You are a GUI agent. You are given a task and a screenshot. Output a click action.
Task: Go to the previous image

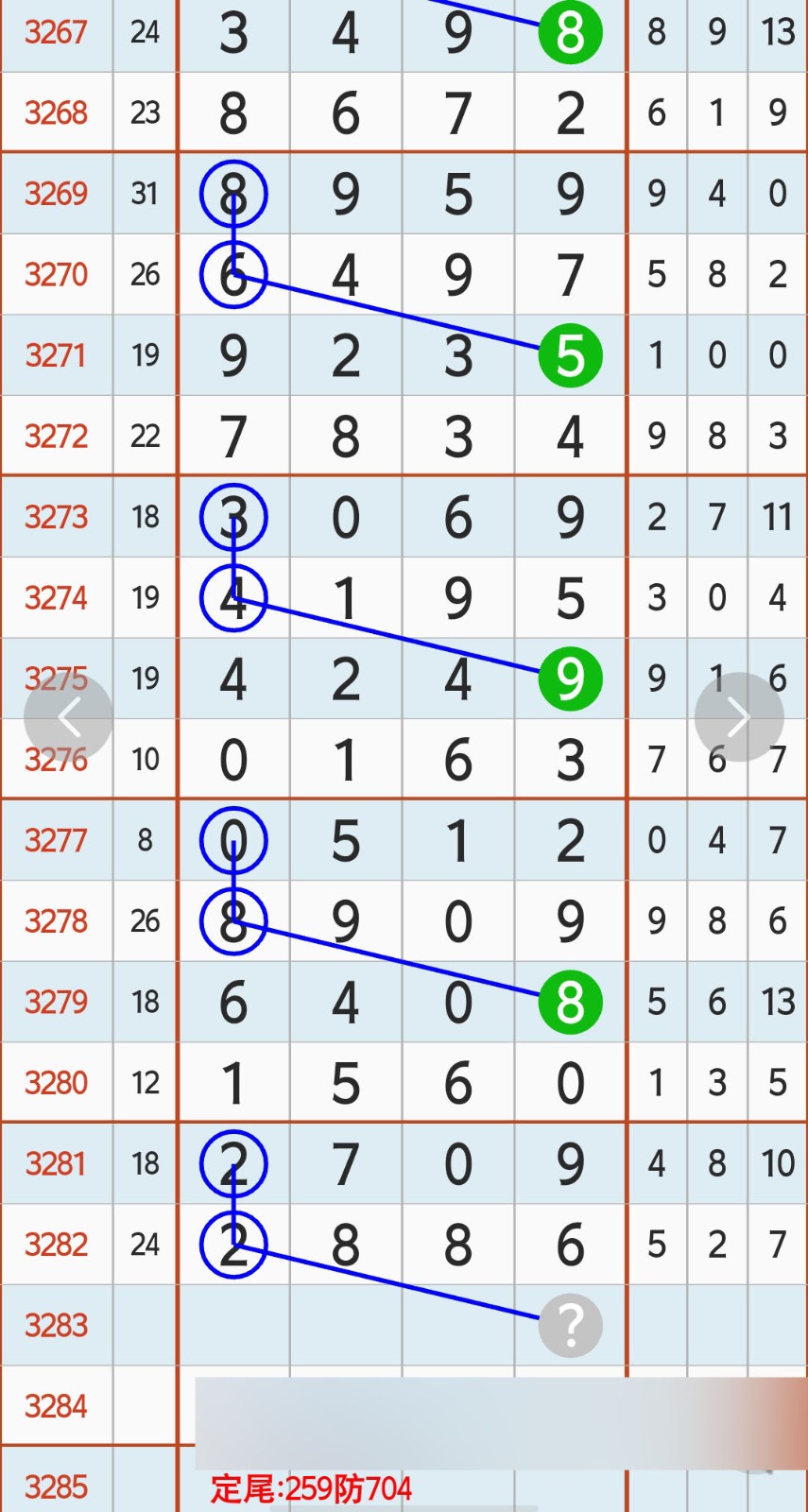(x=68, y=718)
